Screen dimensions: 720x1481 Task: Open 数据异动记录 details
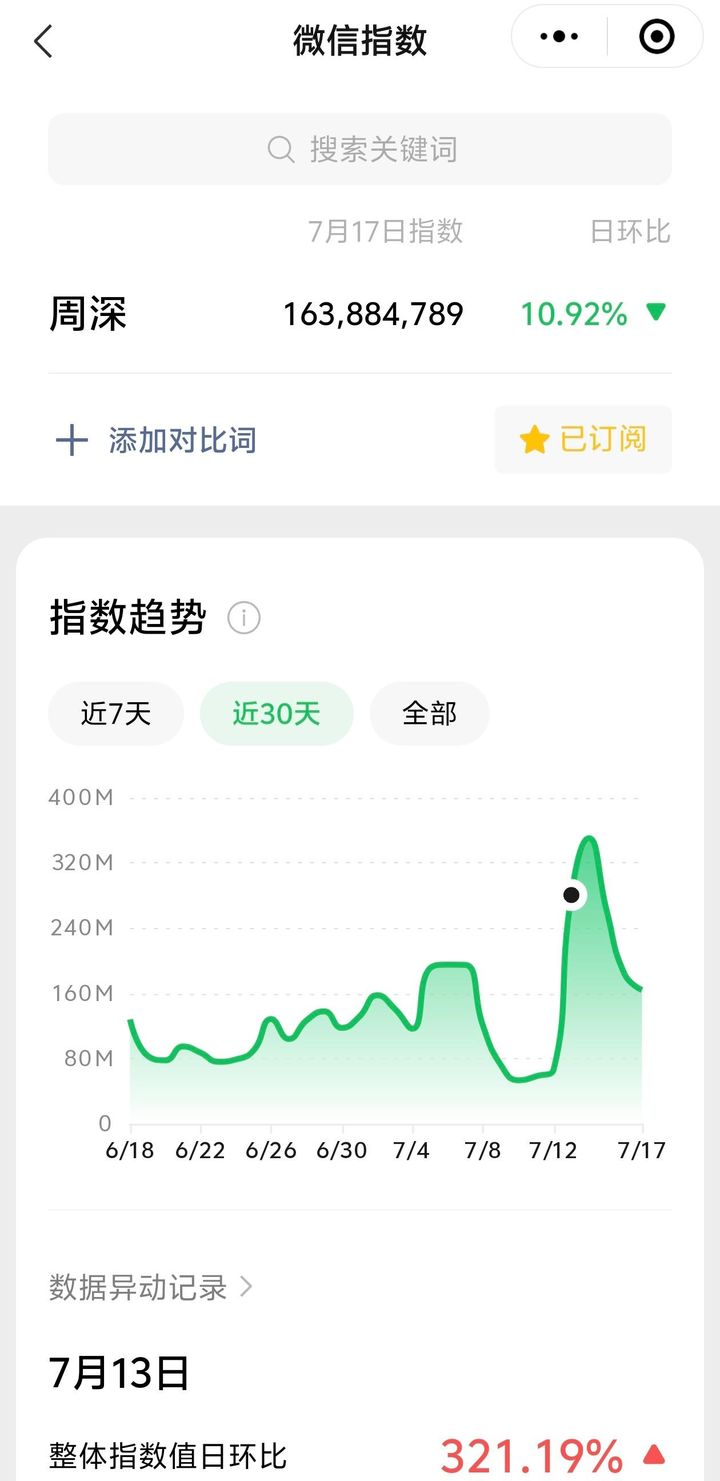(150, 1287)
